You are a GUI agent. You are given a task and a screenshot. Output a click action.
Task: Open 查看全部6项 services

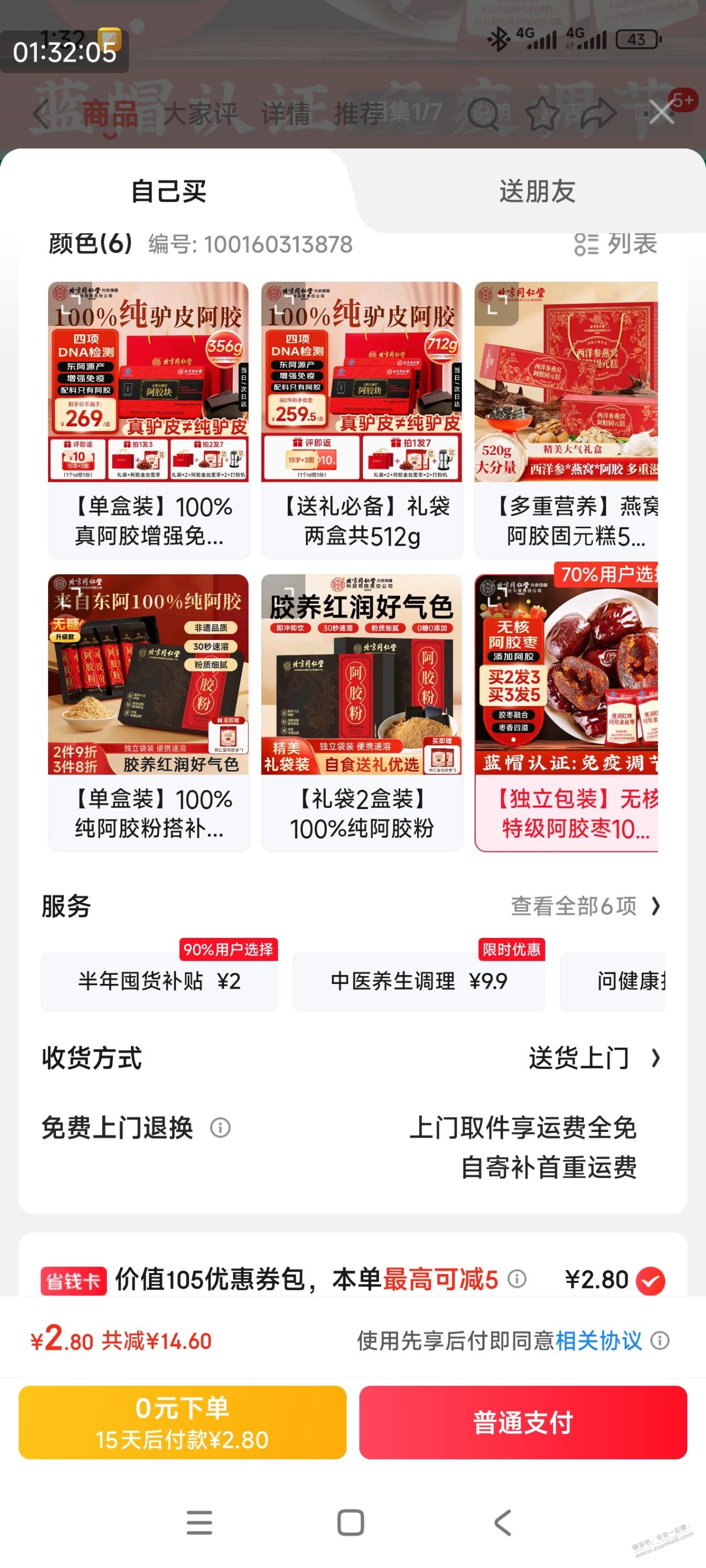click(585, 906)
